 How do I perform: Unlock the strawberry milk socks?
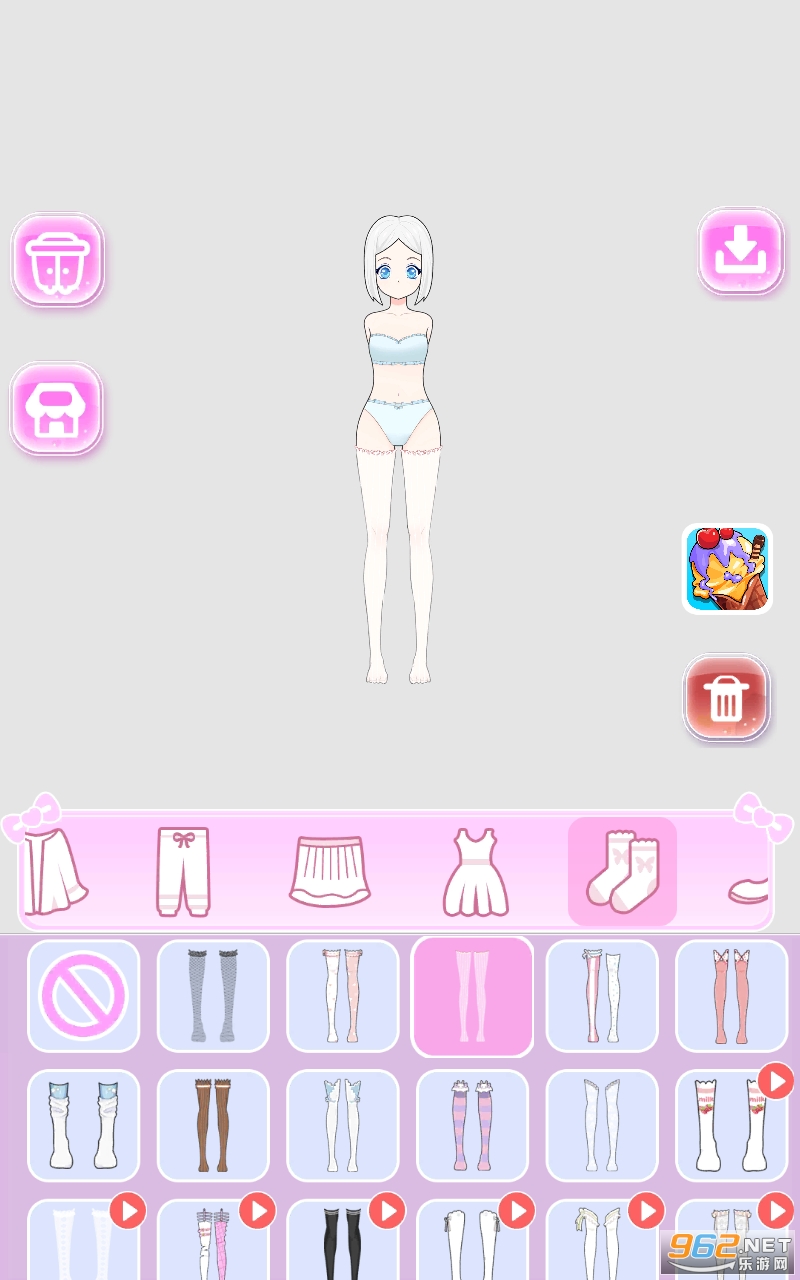coord(732,1126)
